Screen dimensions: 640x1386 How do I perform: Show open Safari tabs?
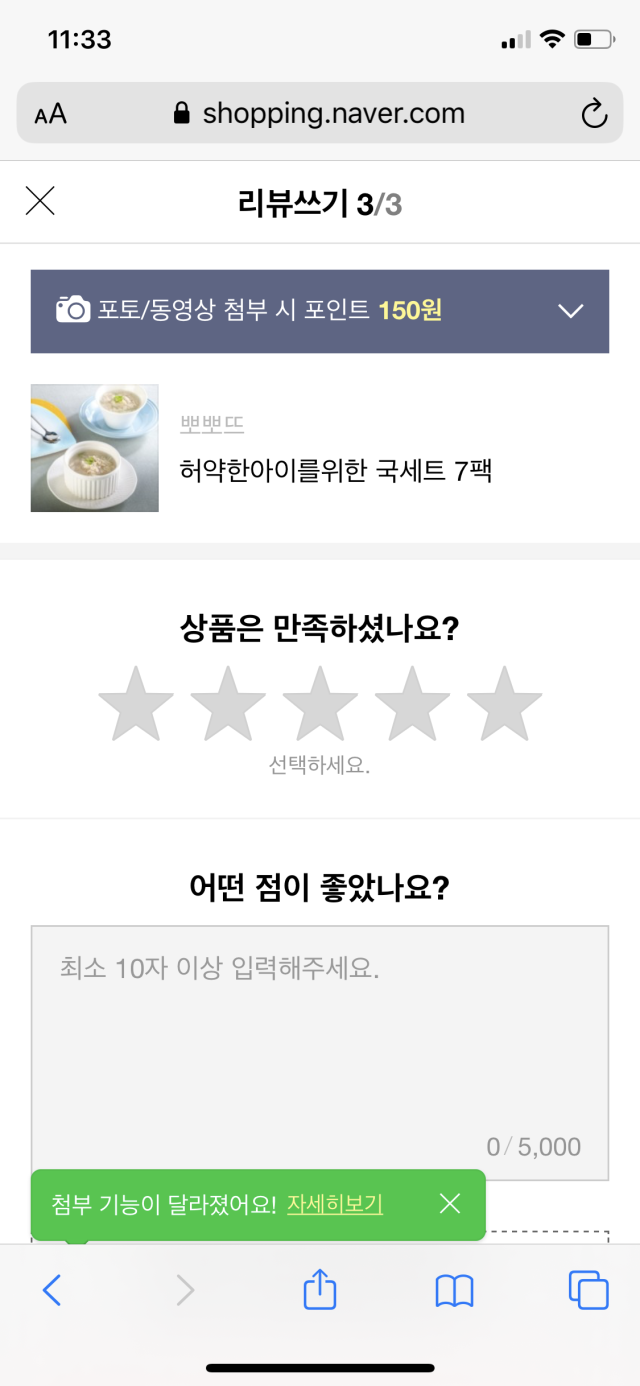pyautogui.click(x=588, y=1291)
